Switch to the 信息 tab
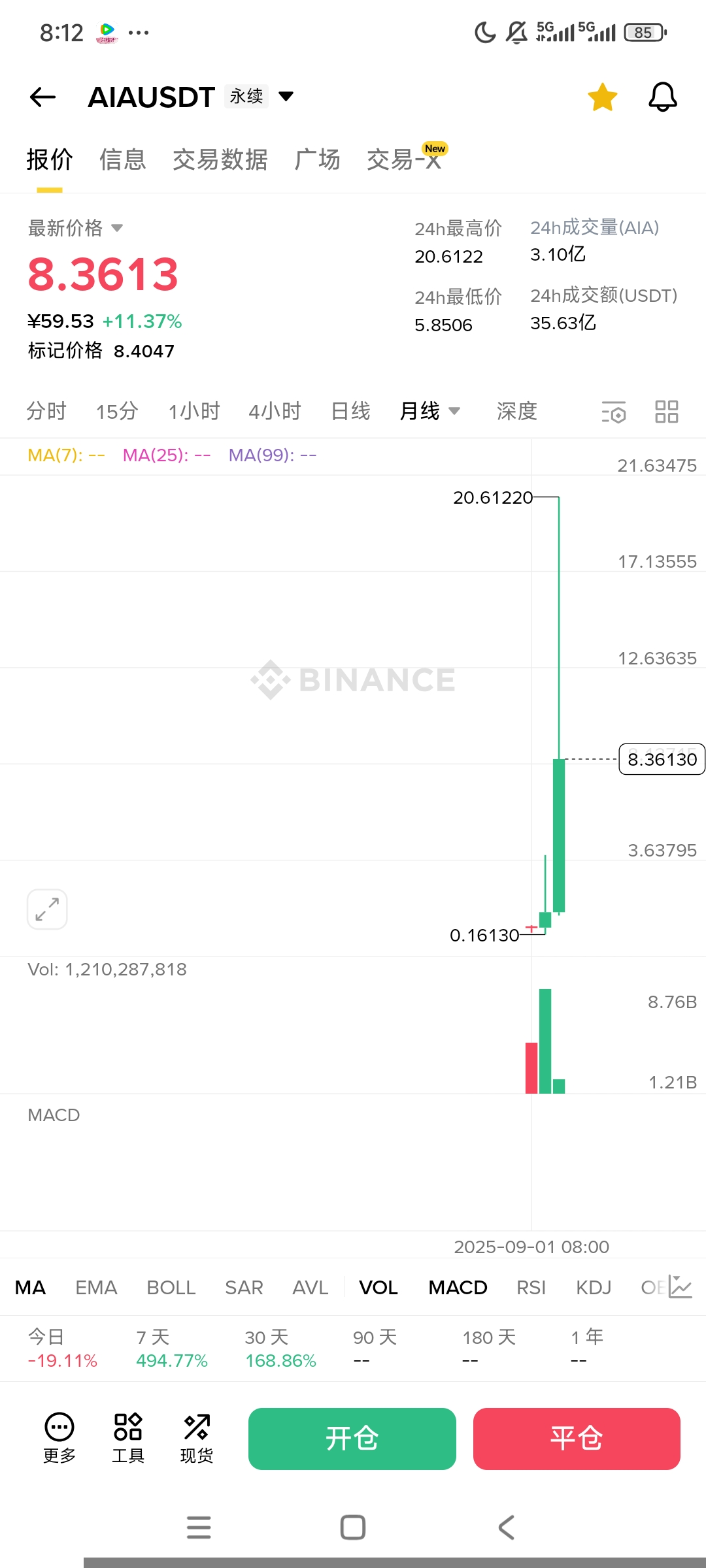706x1568 pixels. coord(122,159)
